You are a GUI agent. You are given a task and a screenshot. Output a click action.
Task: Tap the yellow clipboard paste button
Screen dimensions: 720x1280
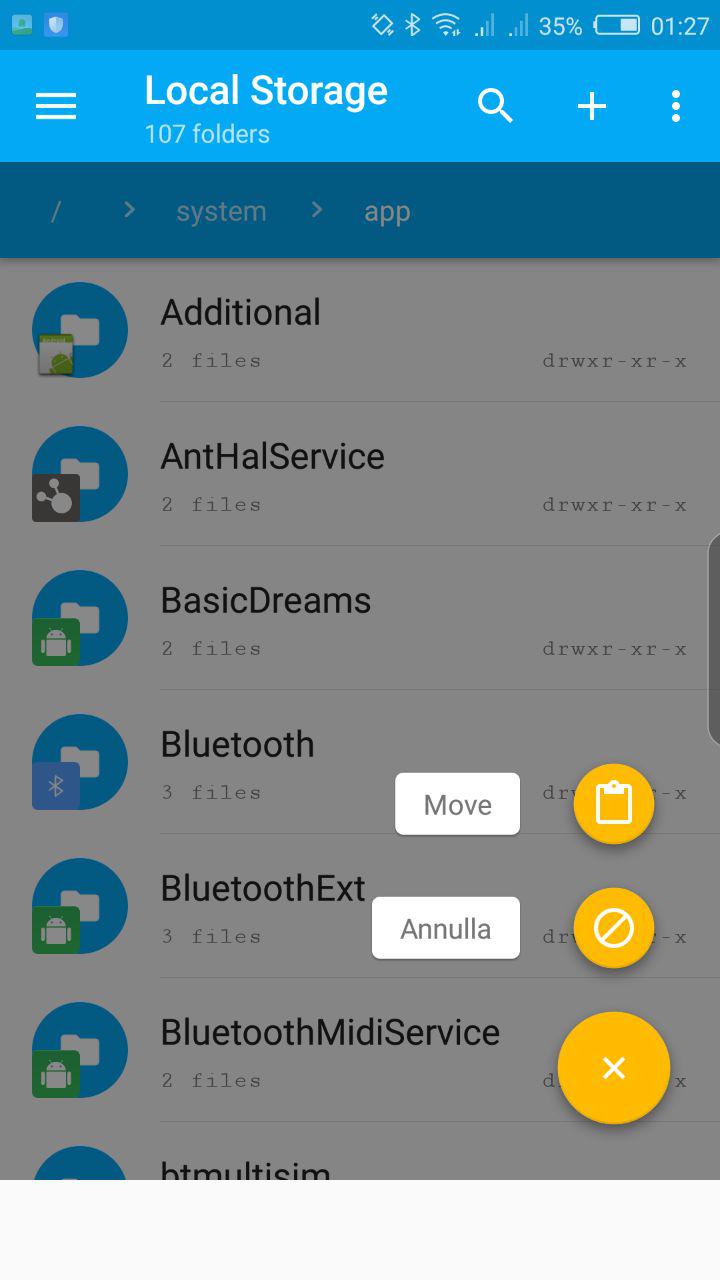click(614, 804)
